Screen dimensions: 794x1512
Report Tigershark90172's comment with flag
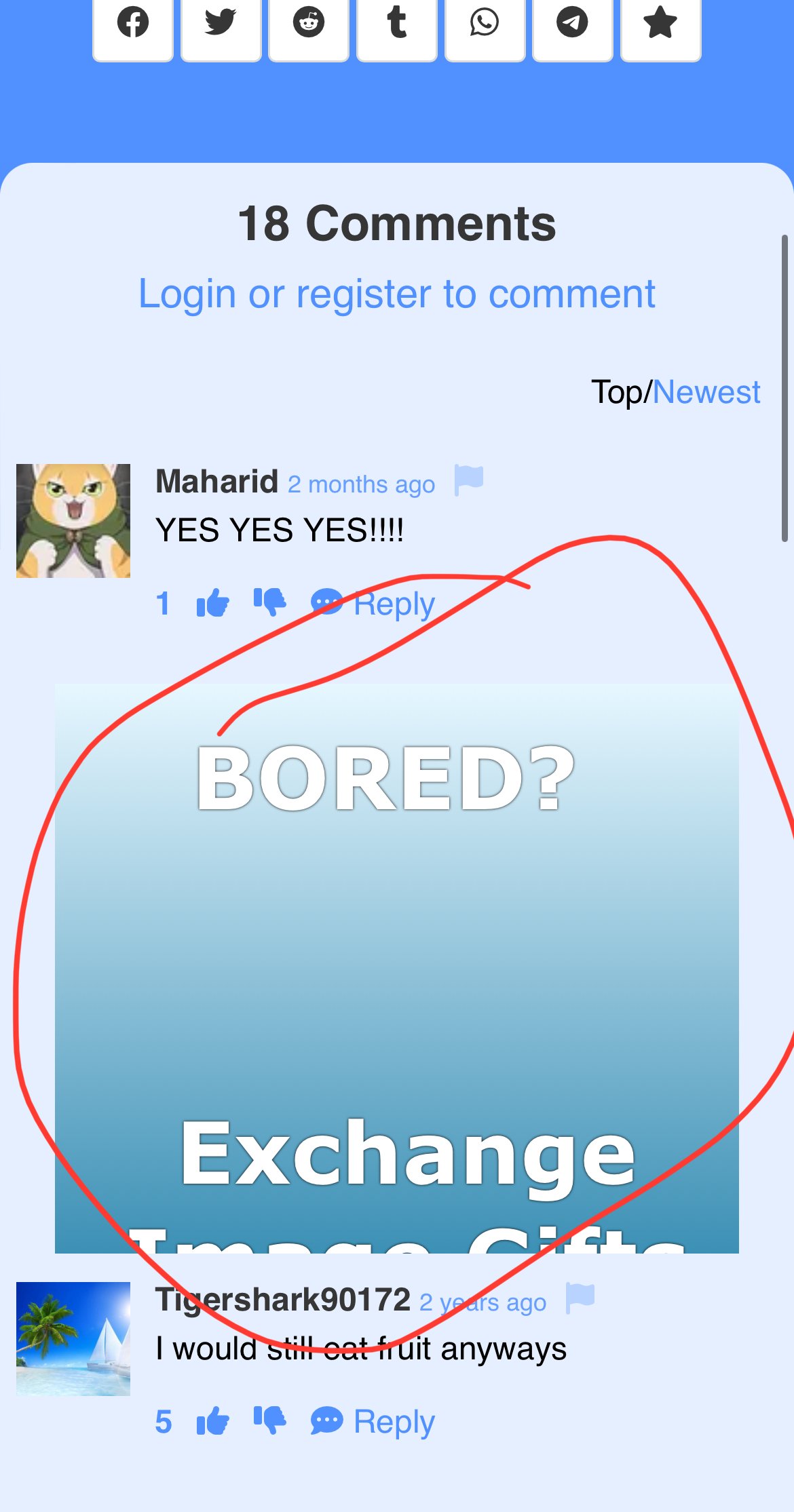coord(580,1298)
